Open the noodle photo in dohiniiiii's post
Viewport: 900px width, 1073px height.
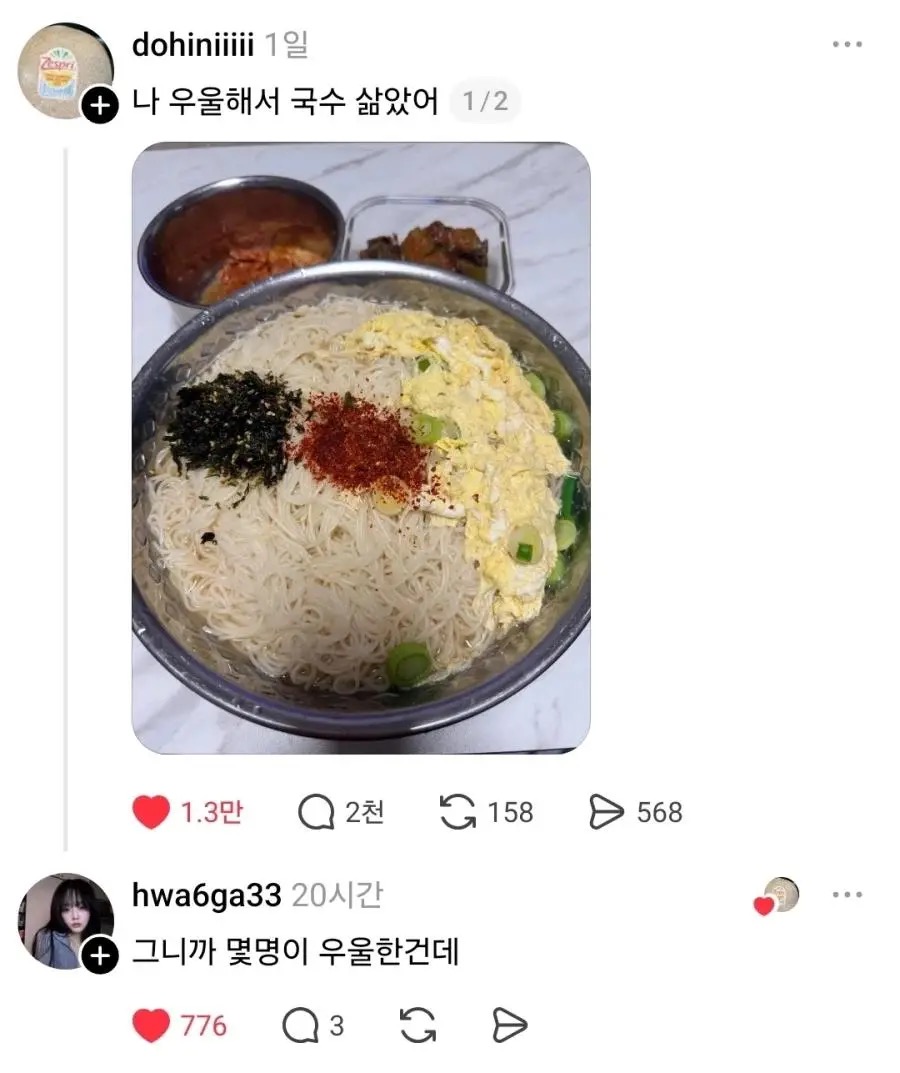point(361,447)
